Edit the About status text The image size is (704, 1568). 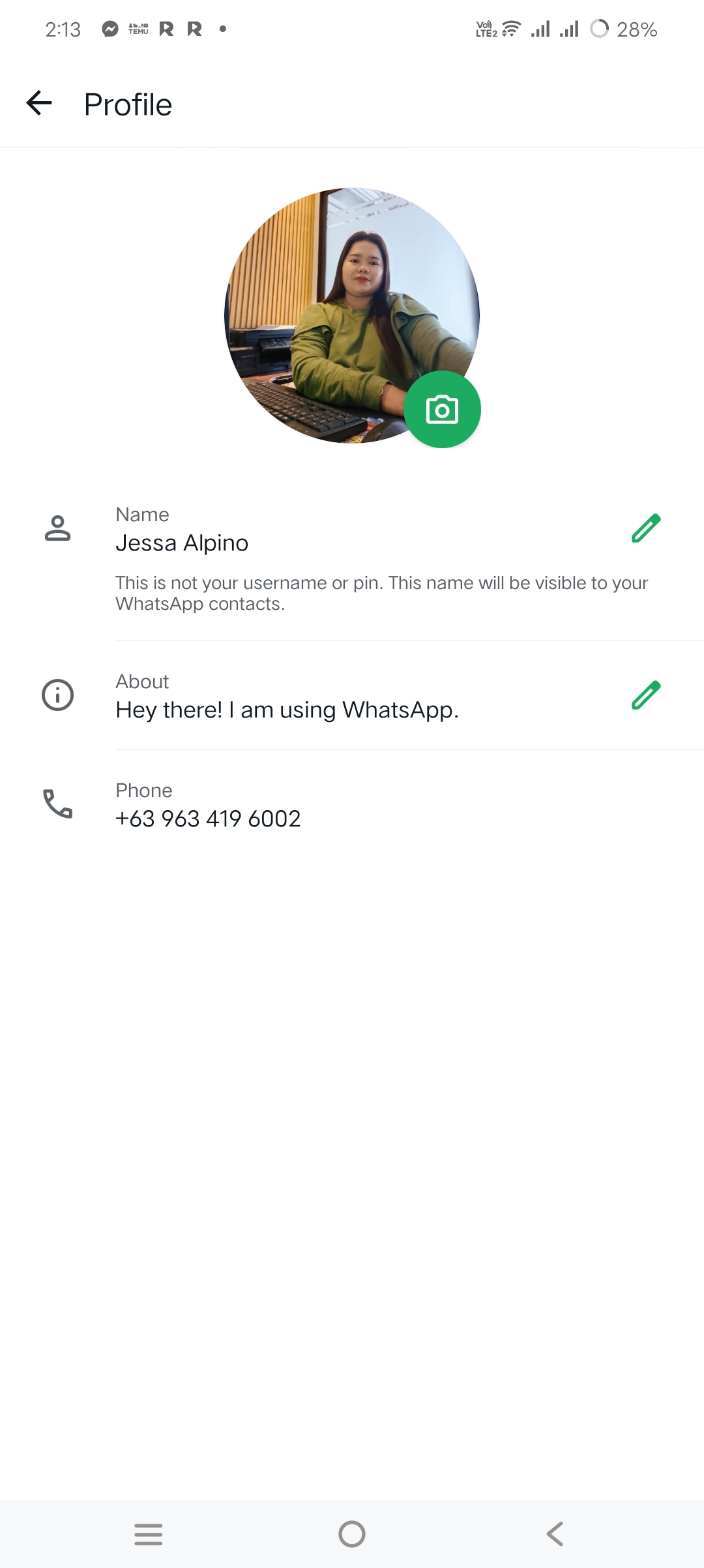pos(646,695)
